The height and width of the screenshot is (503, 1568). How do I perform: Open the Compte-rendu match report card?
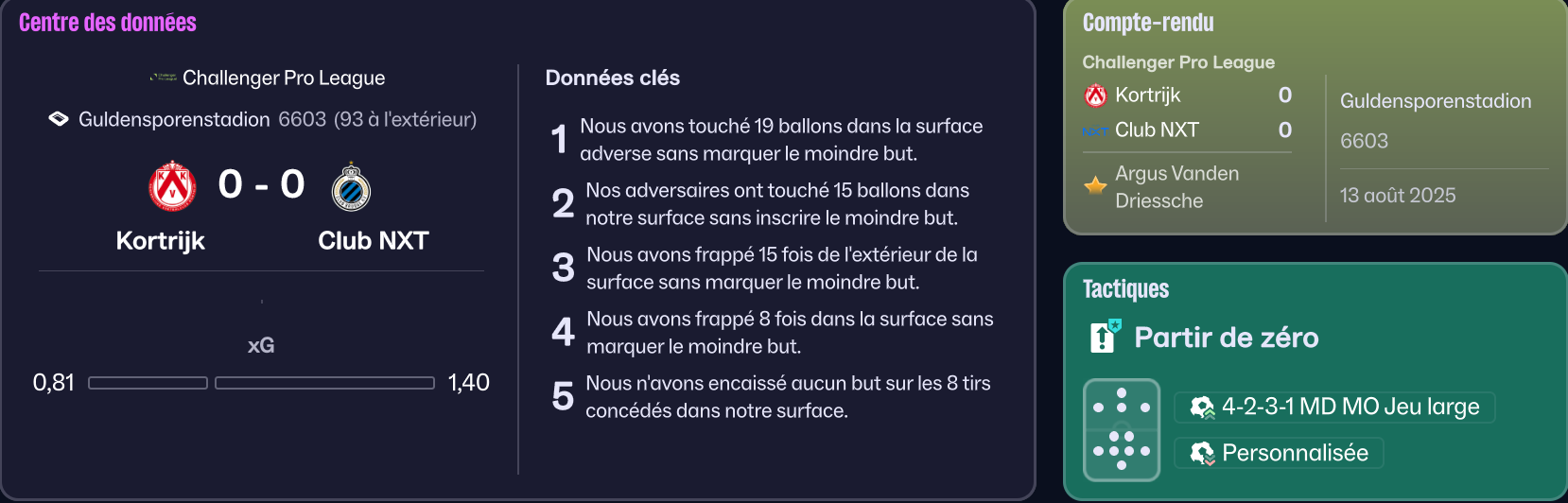click(1148, 23)
